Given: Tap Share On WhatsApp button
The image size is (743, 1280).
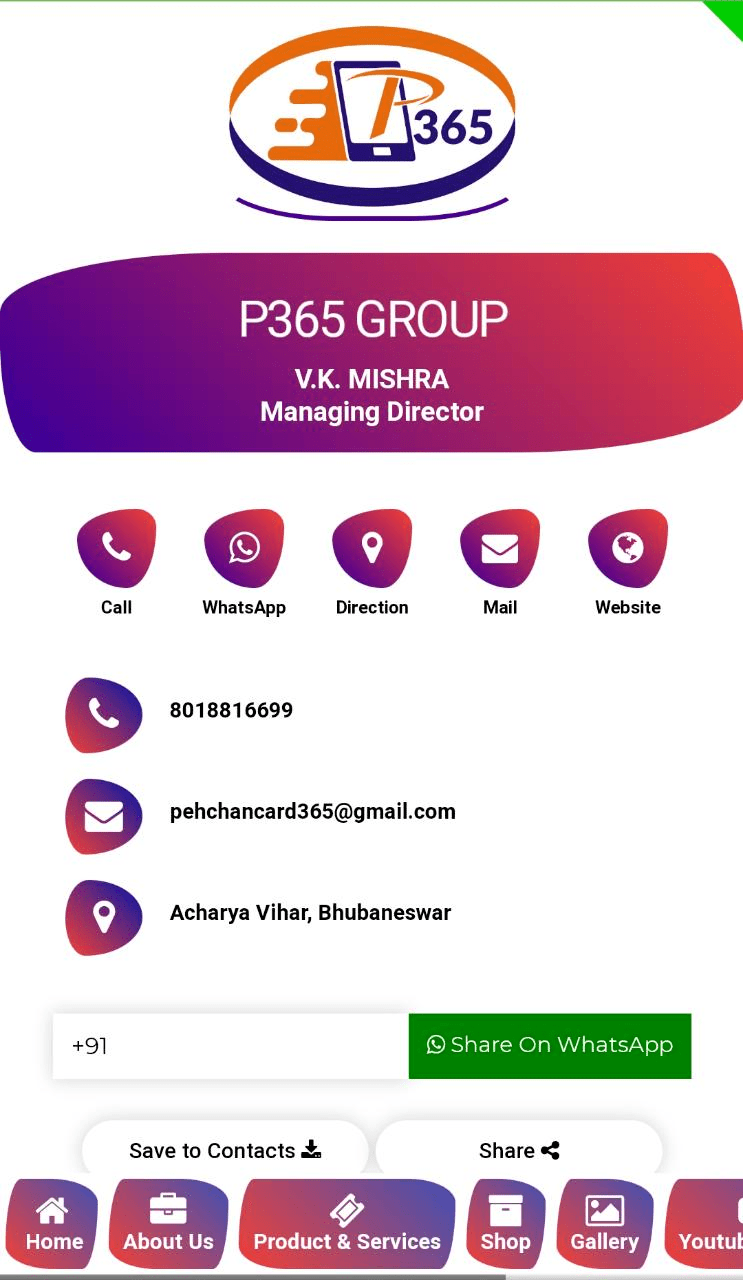Looking at the screenshot, I should coord(550,1046).
